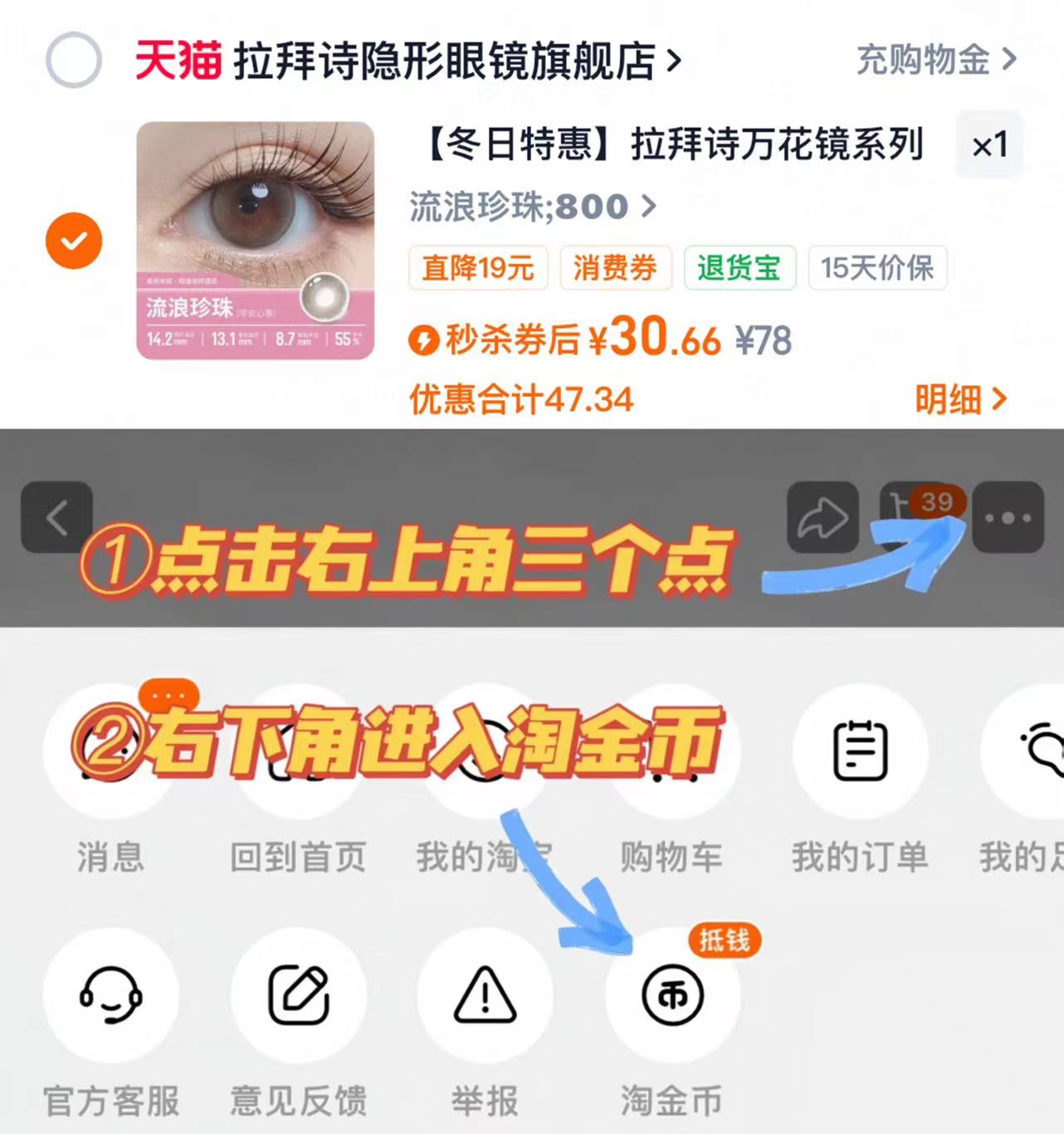Open the 消息 messages icon
The width and height of the screenshot is (1064, 1134).
pyautogui.click(x=112, y=751)
